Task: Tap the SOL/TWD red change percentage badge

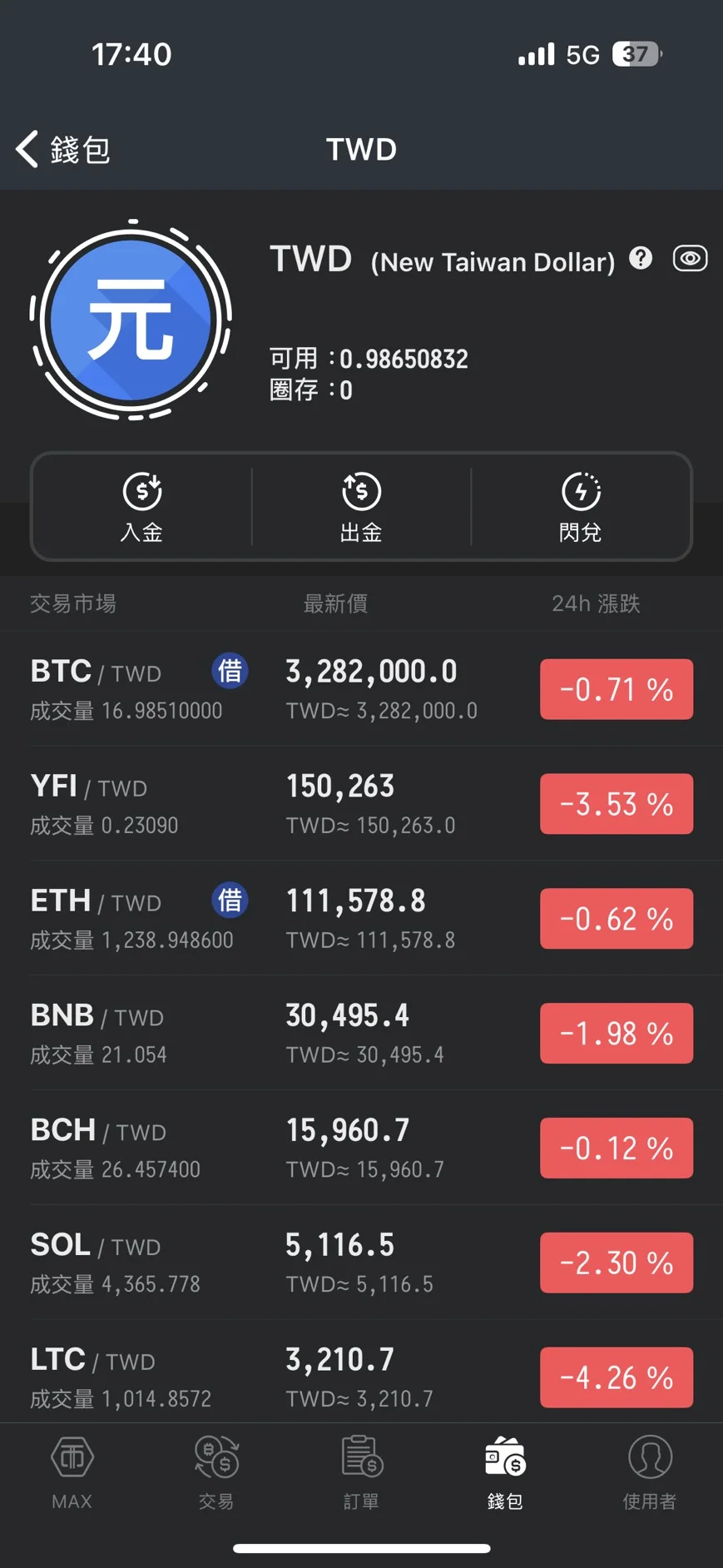Action: 616,1263
